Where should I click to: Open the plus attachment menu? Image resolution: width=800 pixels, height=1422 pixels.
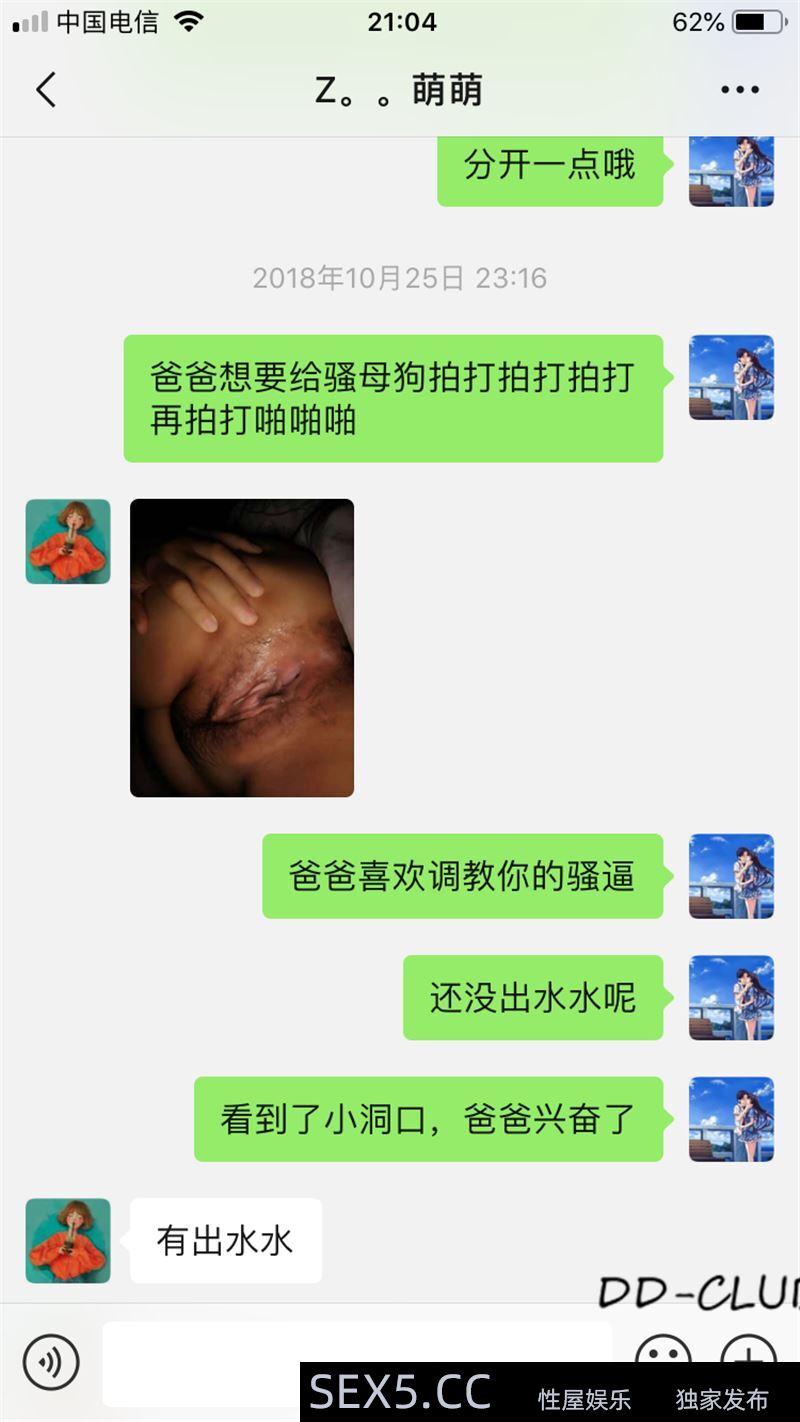[748, 1350]
